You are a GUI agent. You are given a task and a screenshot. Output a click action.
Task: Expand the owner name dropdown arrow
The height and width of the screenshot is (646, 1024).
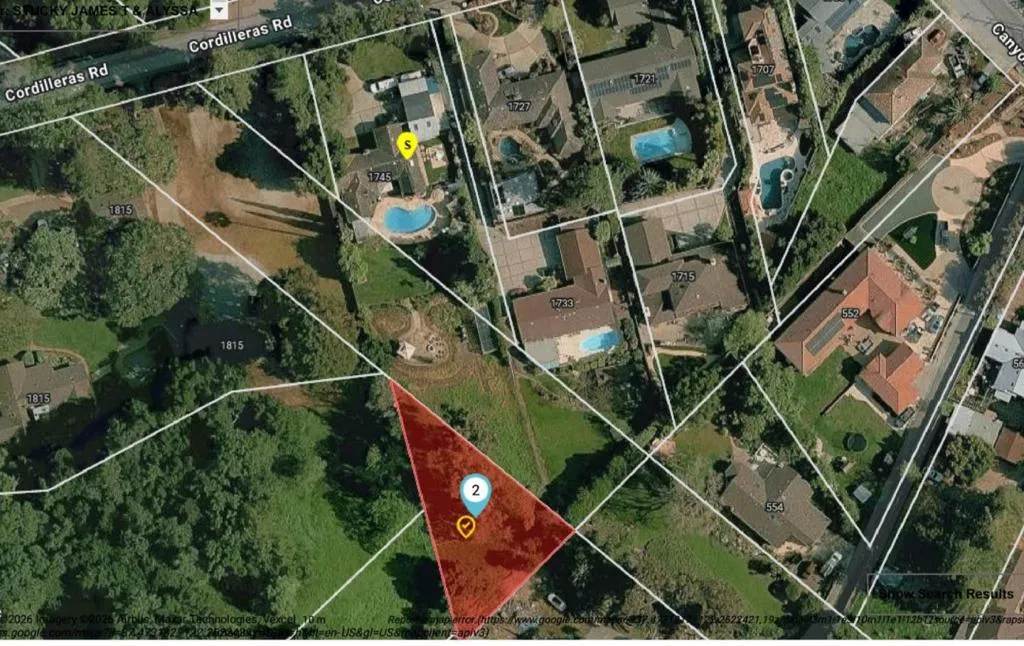(219, 9)
